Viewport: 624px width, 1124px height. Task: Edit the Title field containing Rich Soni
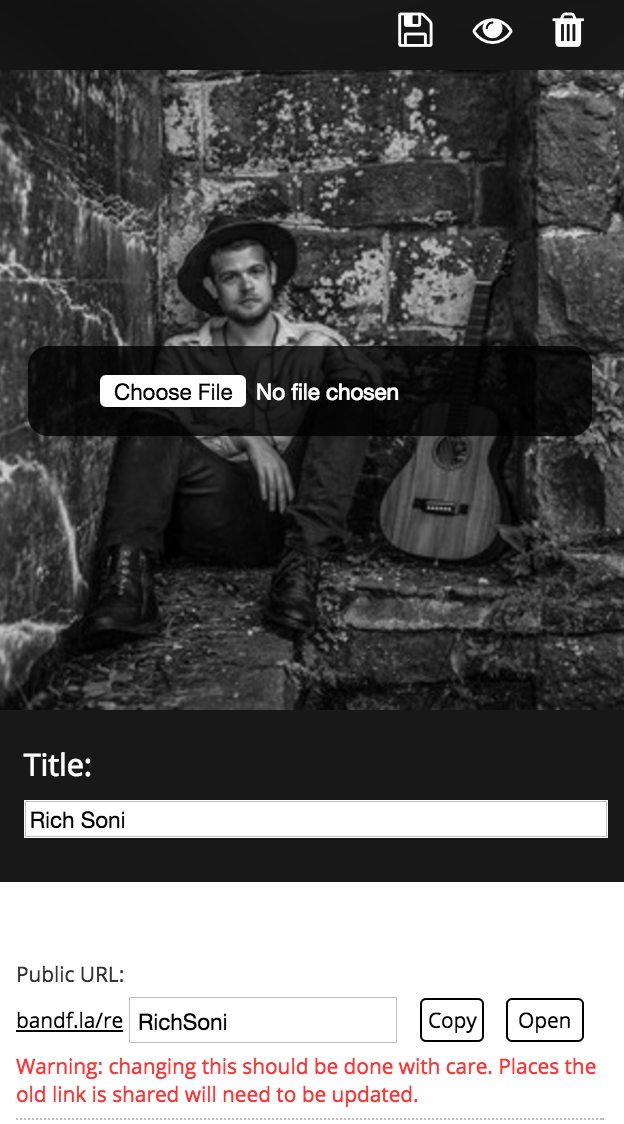[315, 820]
